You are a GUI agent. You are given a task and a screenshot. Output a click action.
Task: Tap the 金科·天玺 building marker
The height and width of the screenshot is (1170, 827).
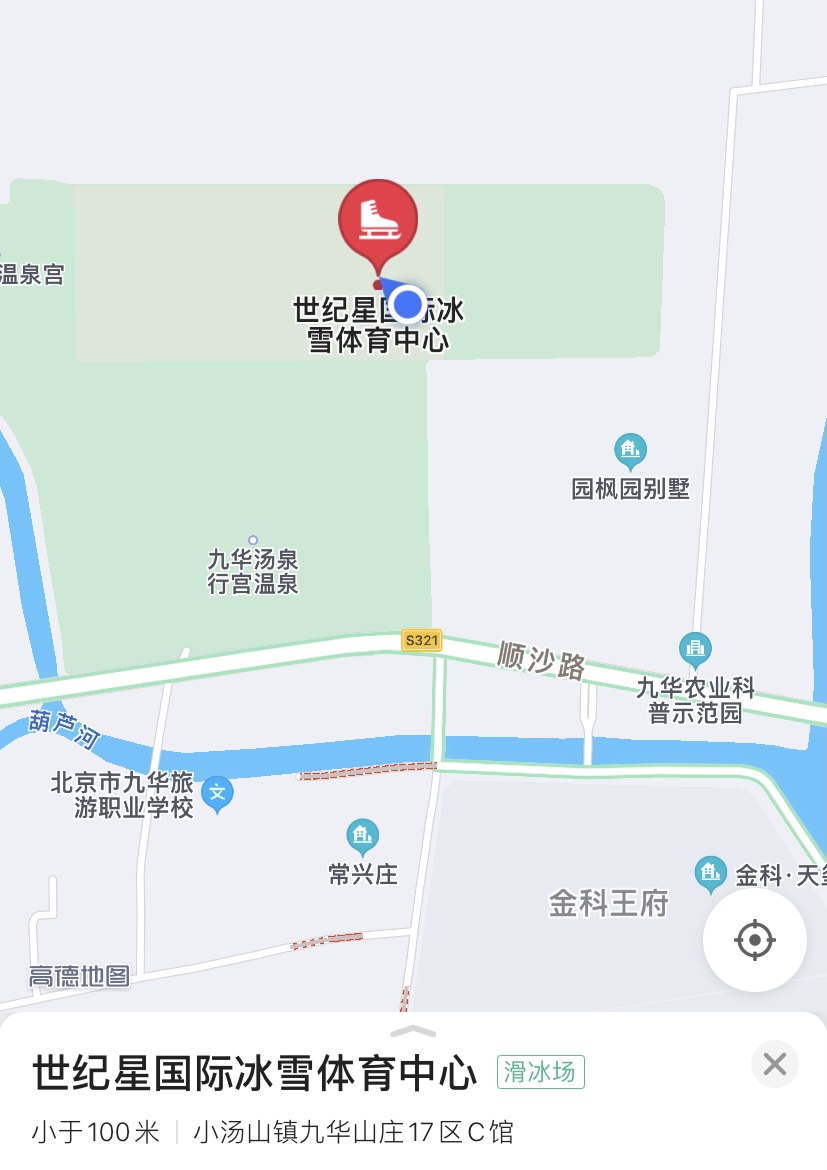pos(710,874)
